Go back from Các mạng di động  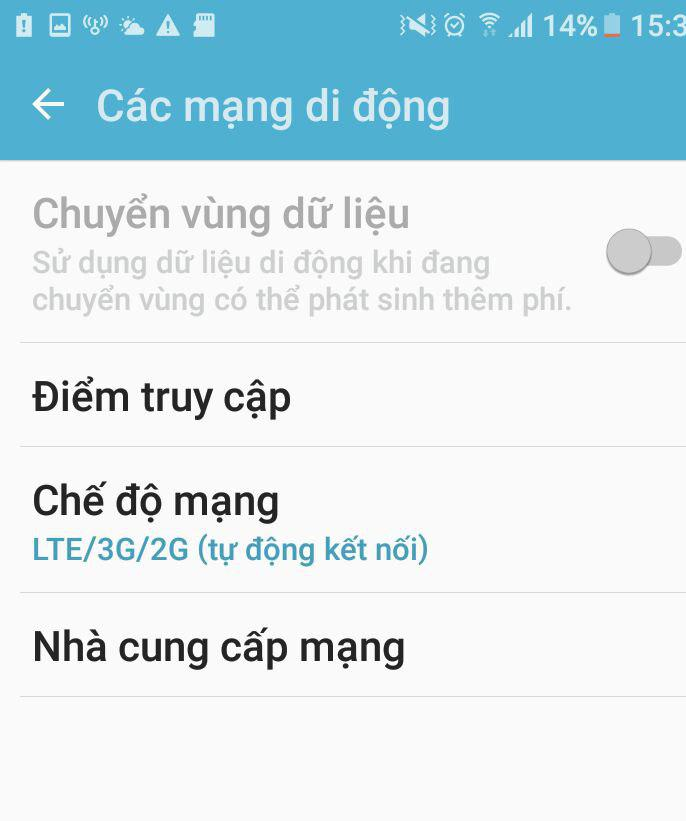coord(48,105)
